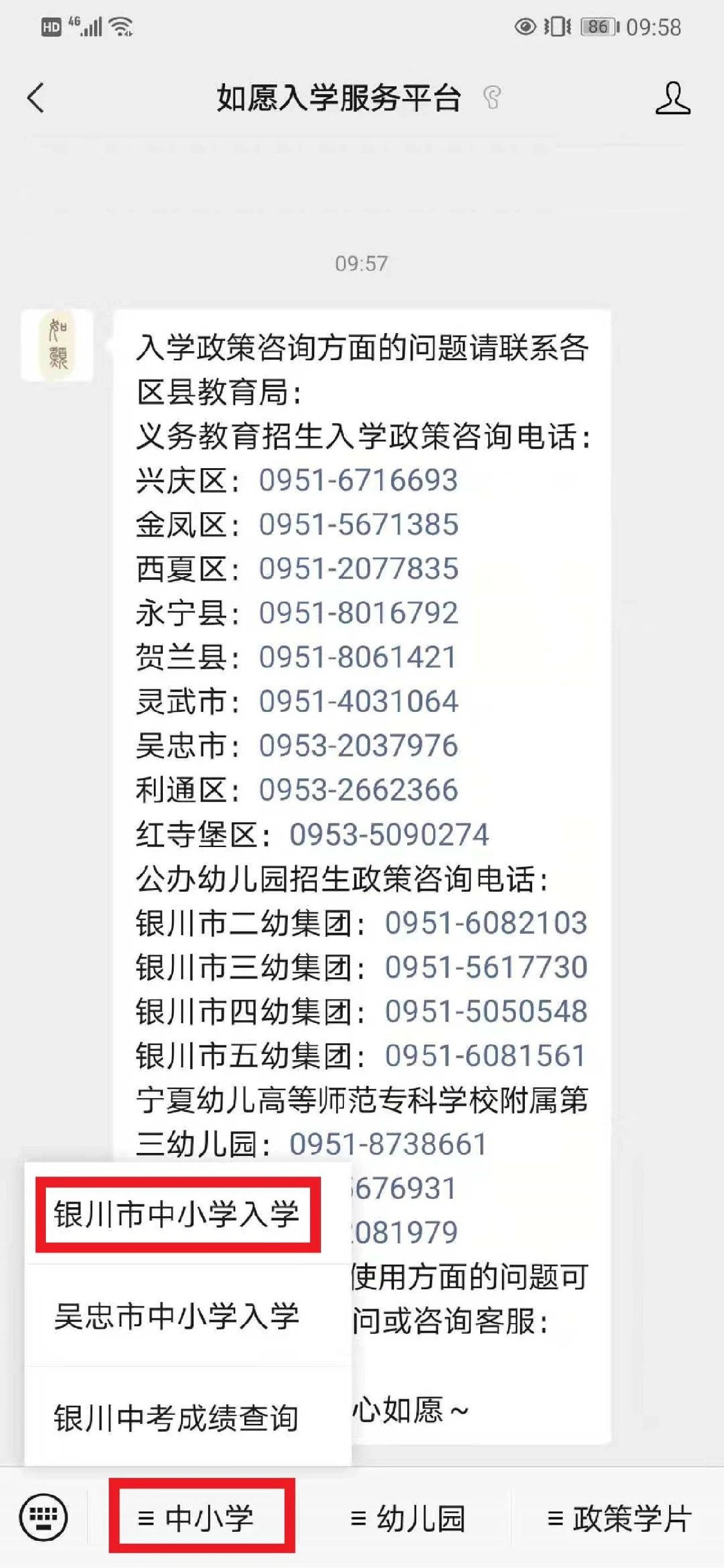Go back from the 如愿入学服务平台 chat

(x=37, y=98)
